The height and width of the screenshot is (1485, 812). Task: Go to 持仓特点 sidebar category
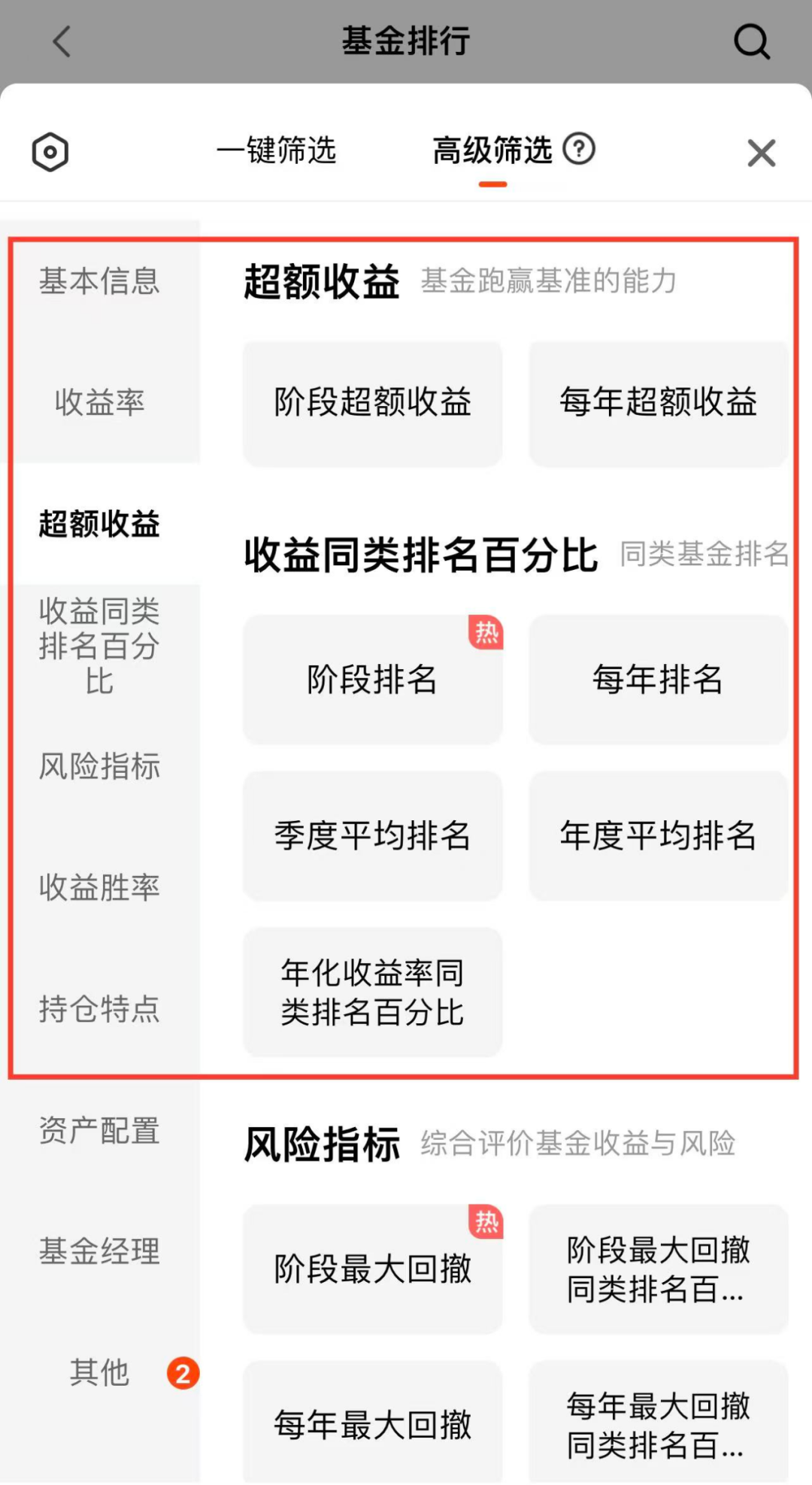coord(99,1008)
